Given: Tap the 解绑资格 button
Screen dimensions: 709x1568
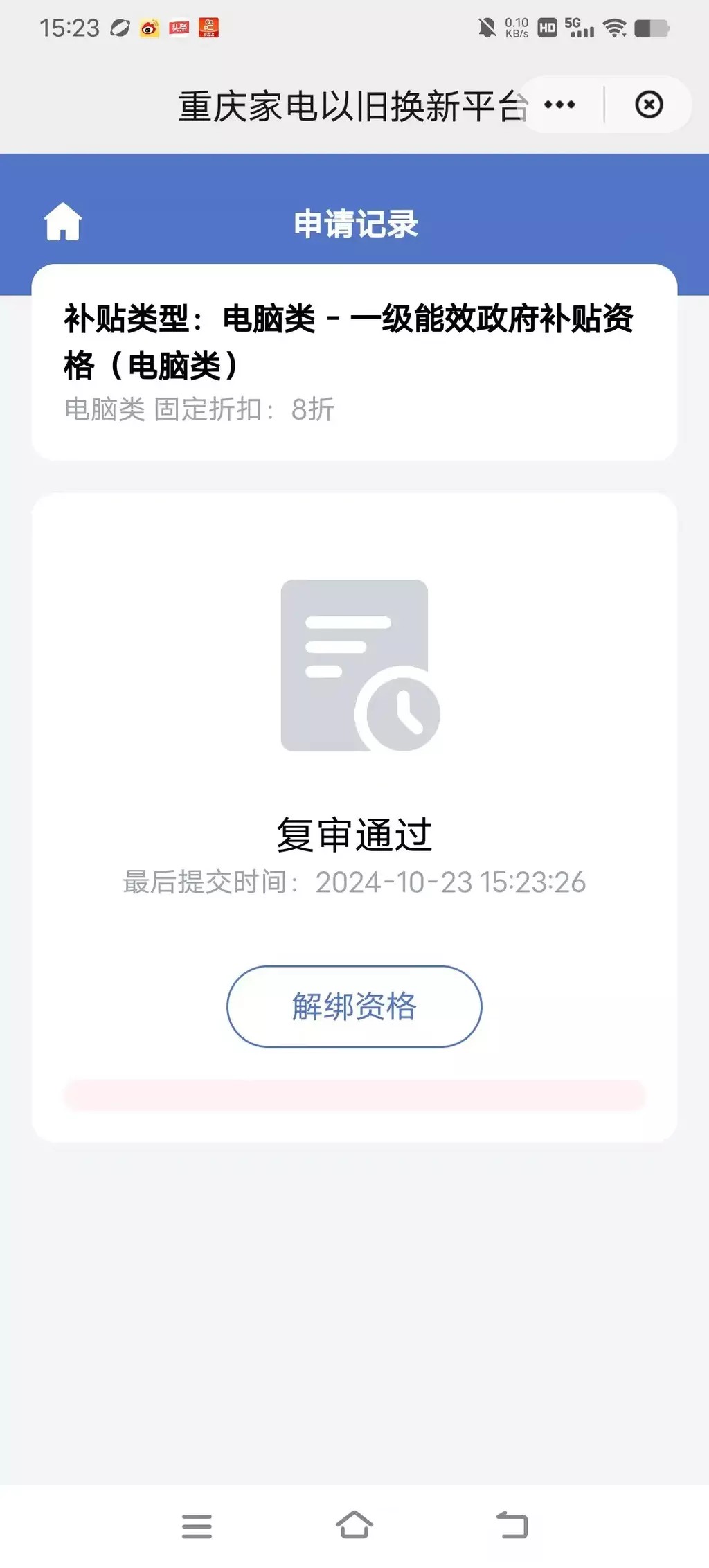Looking at the screenshot, I should pyautogui.click(x=354, y=1006).
